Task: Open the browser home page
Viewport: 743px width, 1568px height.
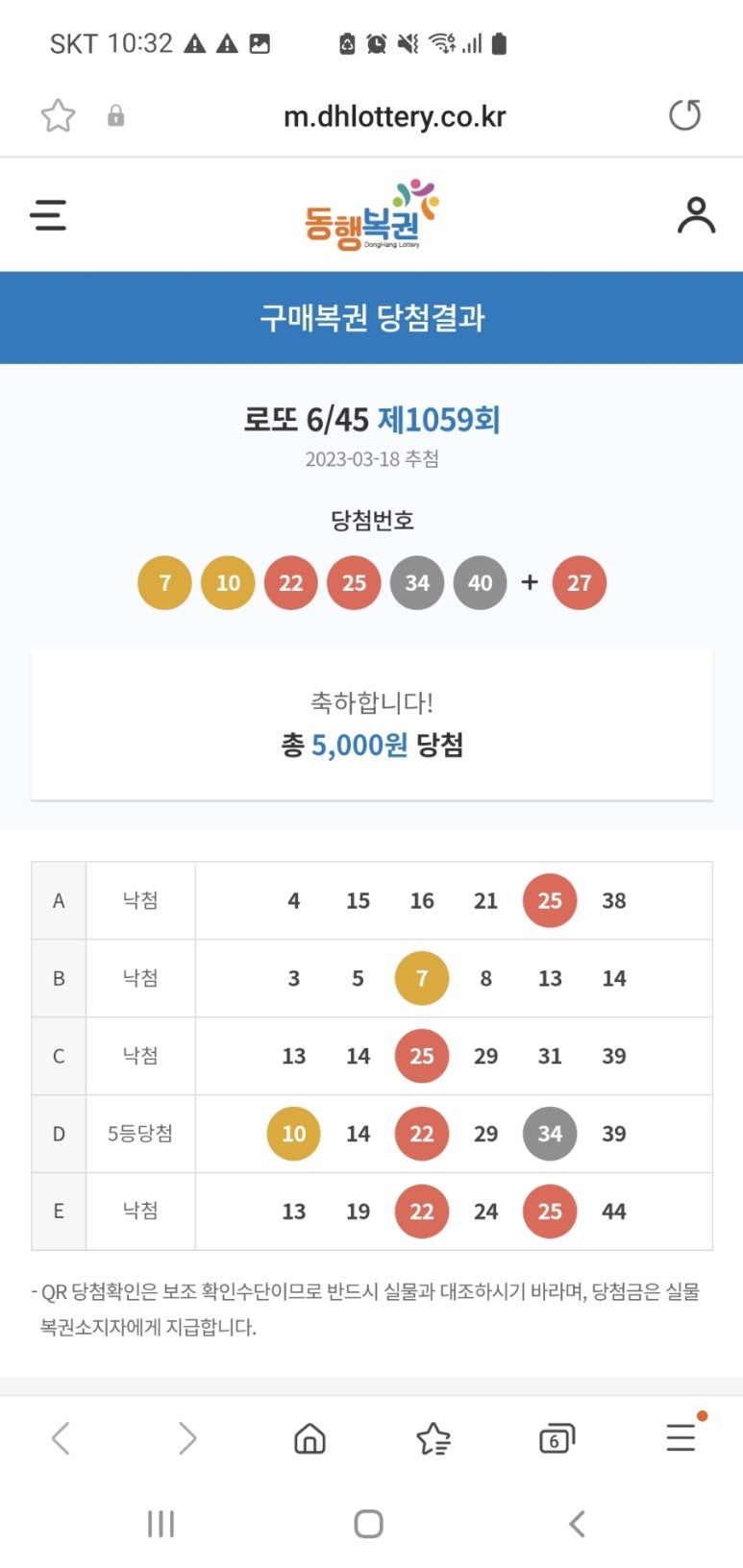Action: click(310, 1438)
